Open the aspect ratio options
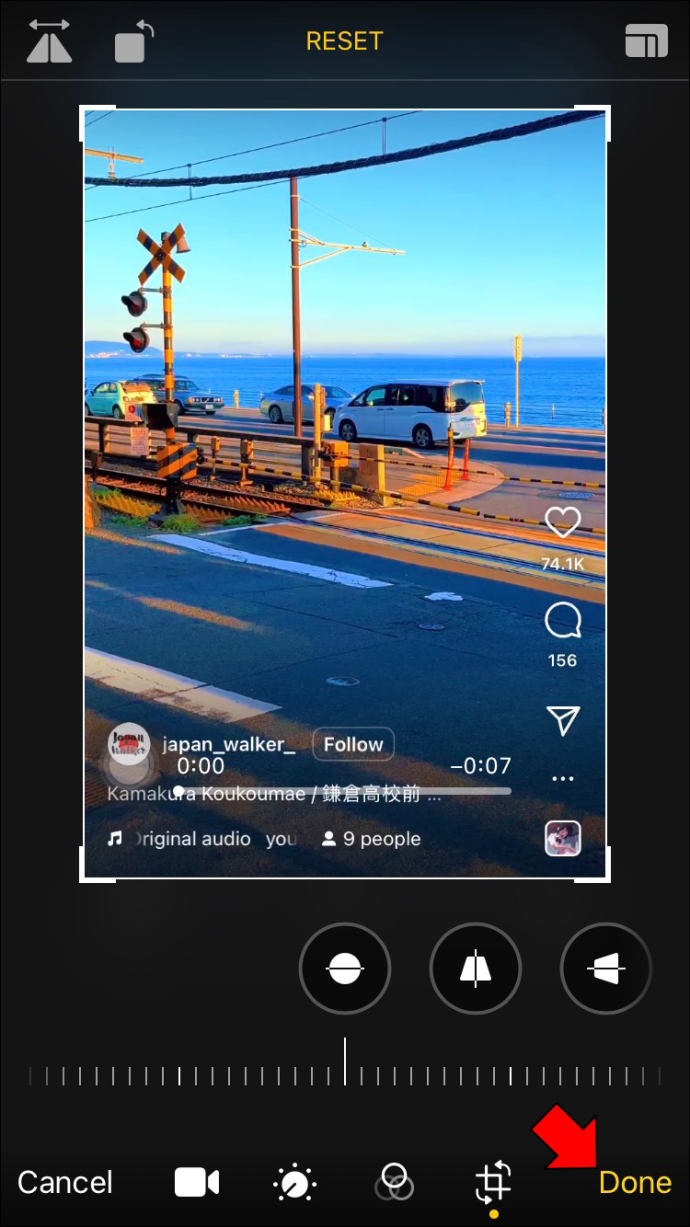The height and width of the screenshot is (1227, 690). coord(646,41)
